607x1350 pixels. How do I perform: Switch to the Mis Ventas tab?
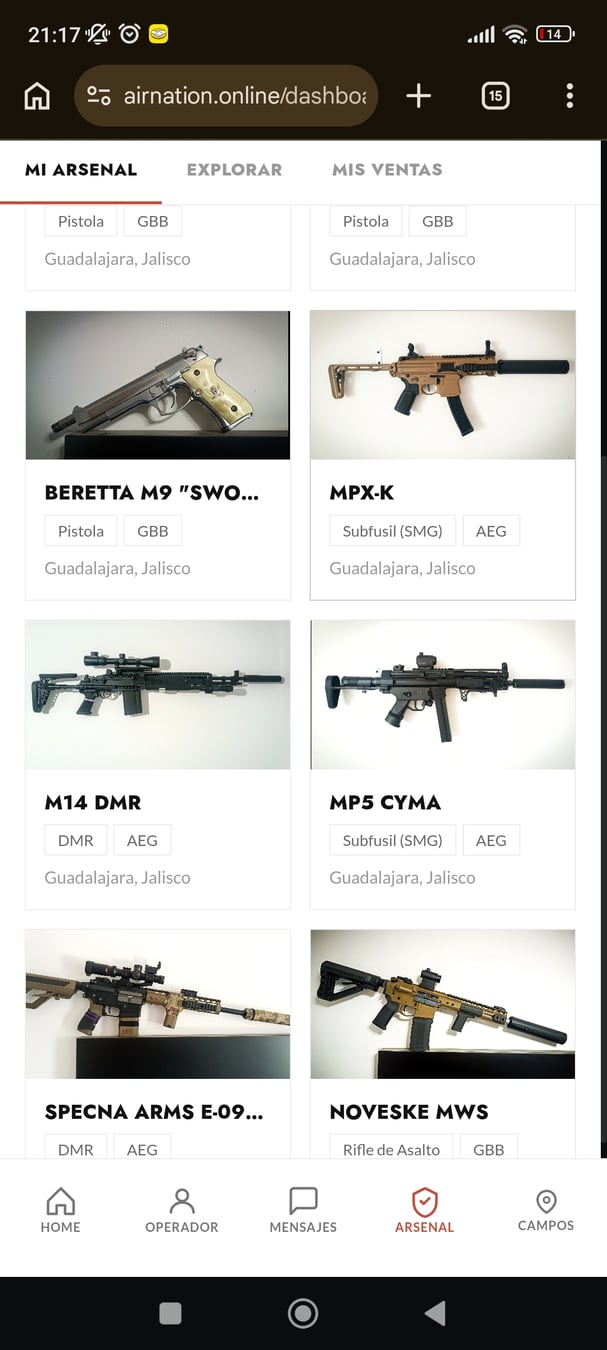tap(387, 170)
